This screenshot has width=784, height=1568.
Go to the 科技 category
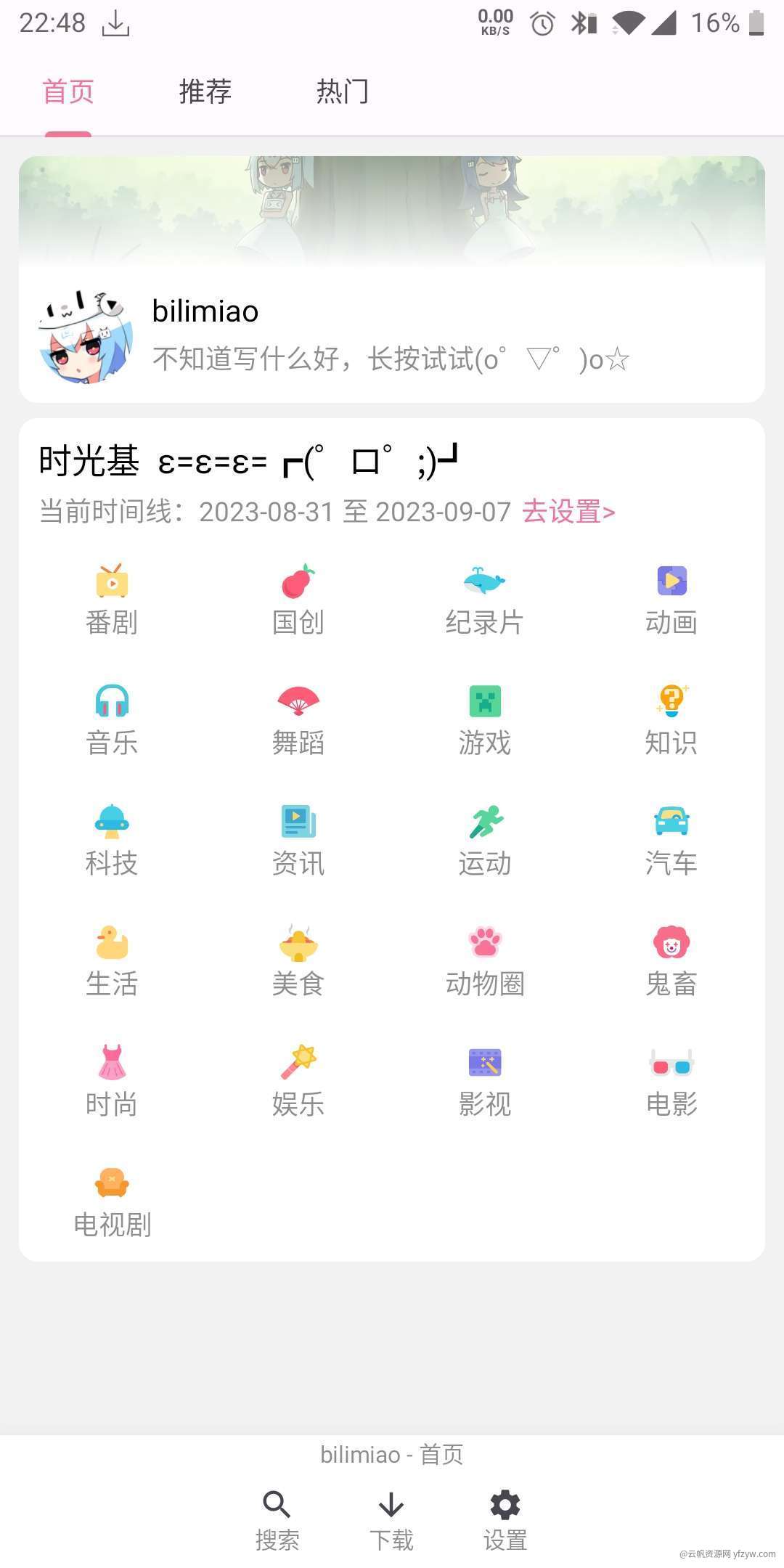(x=112, y=841)
